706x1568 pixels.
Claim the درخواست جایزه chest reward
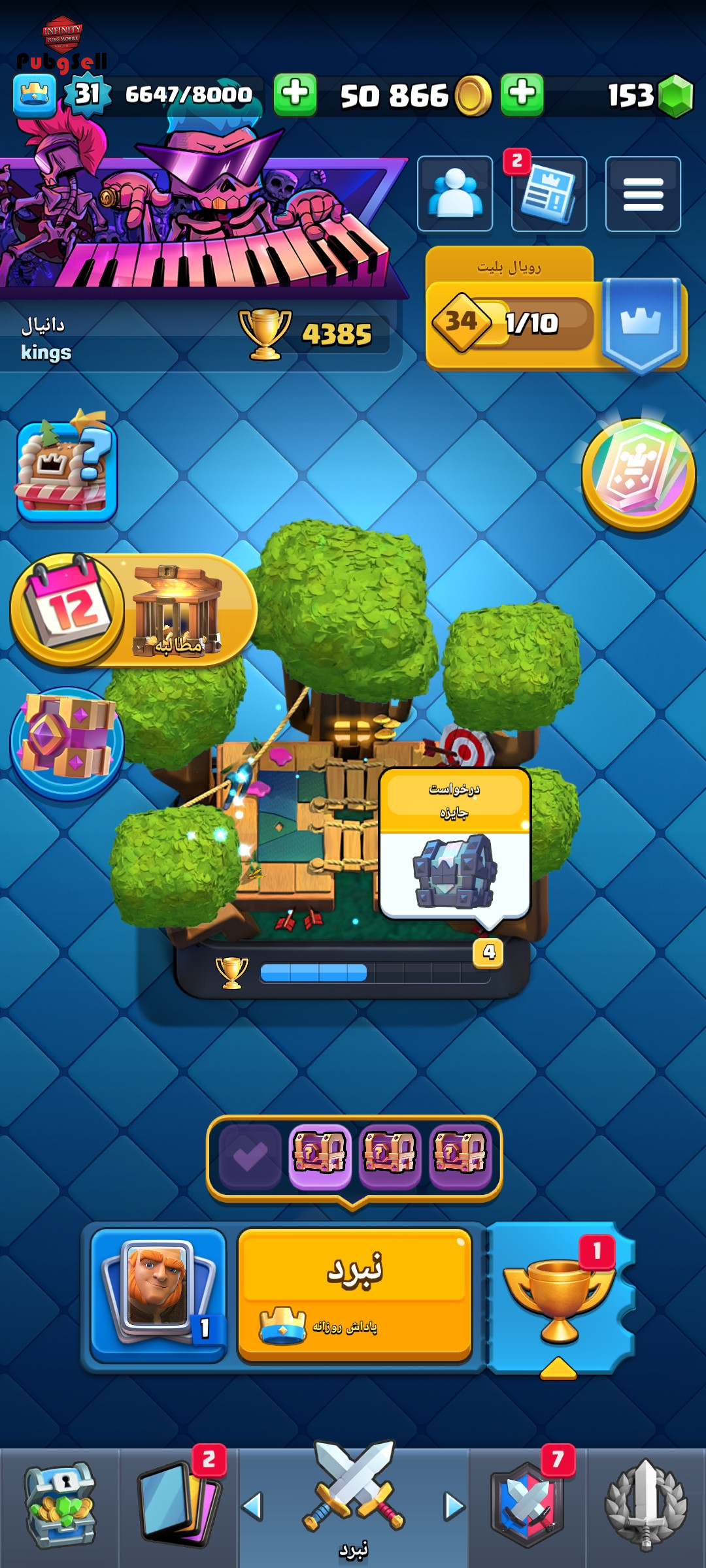tap(455, 844)
